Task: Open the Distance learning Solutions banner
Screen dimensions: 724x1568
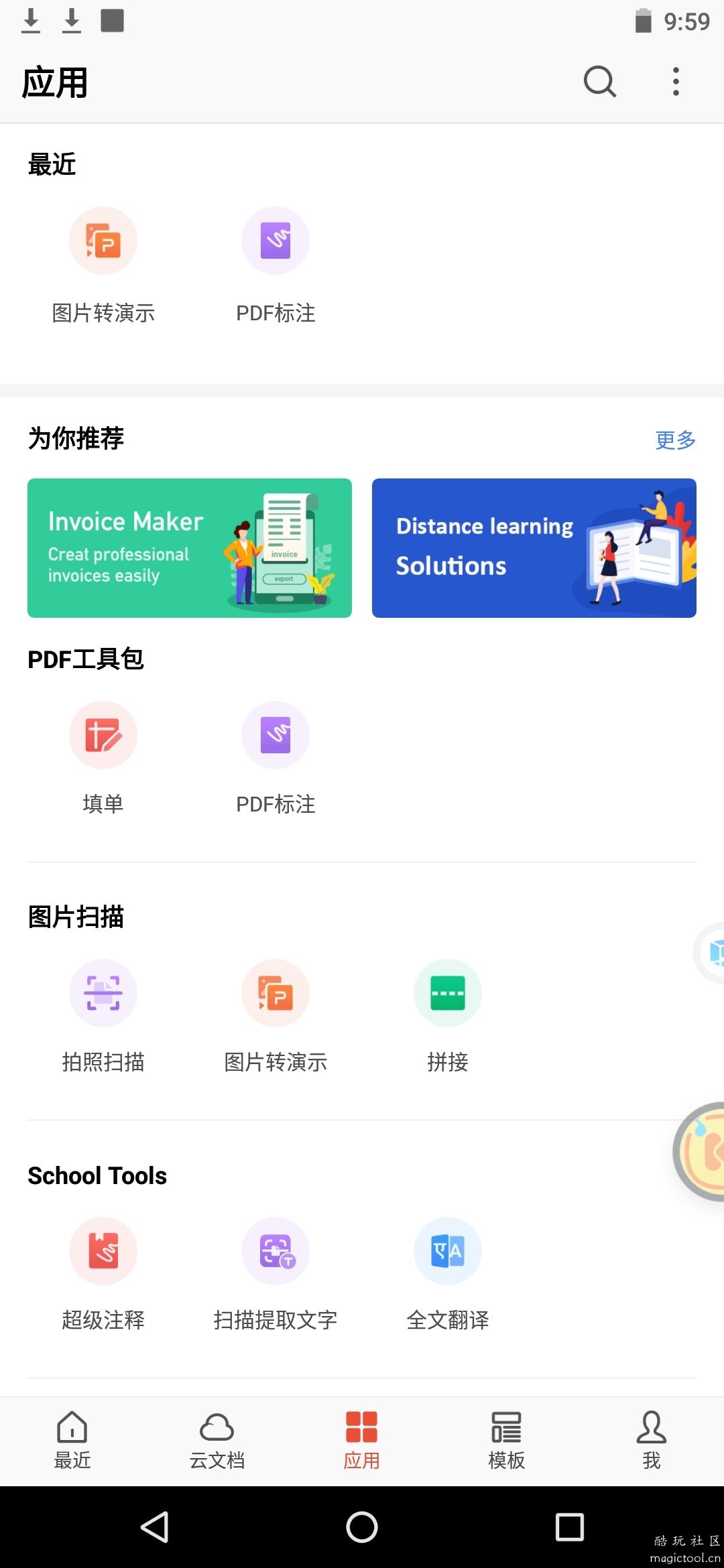Action: 534,548
